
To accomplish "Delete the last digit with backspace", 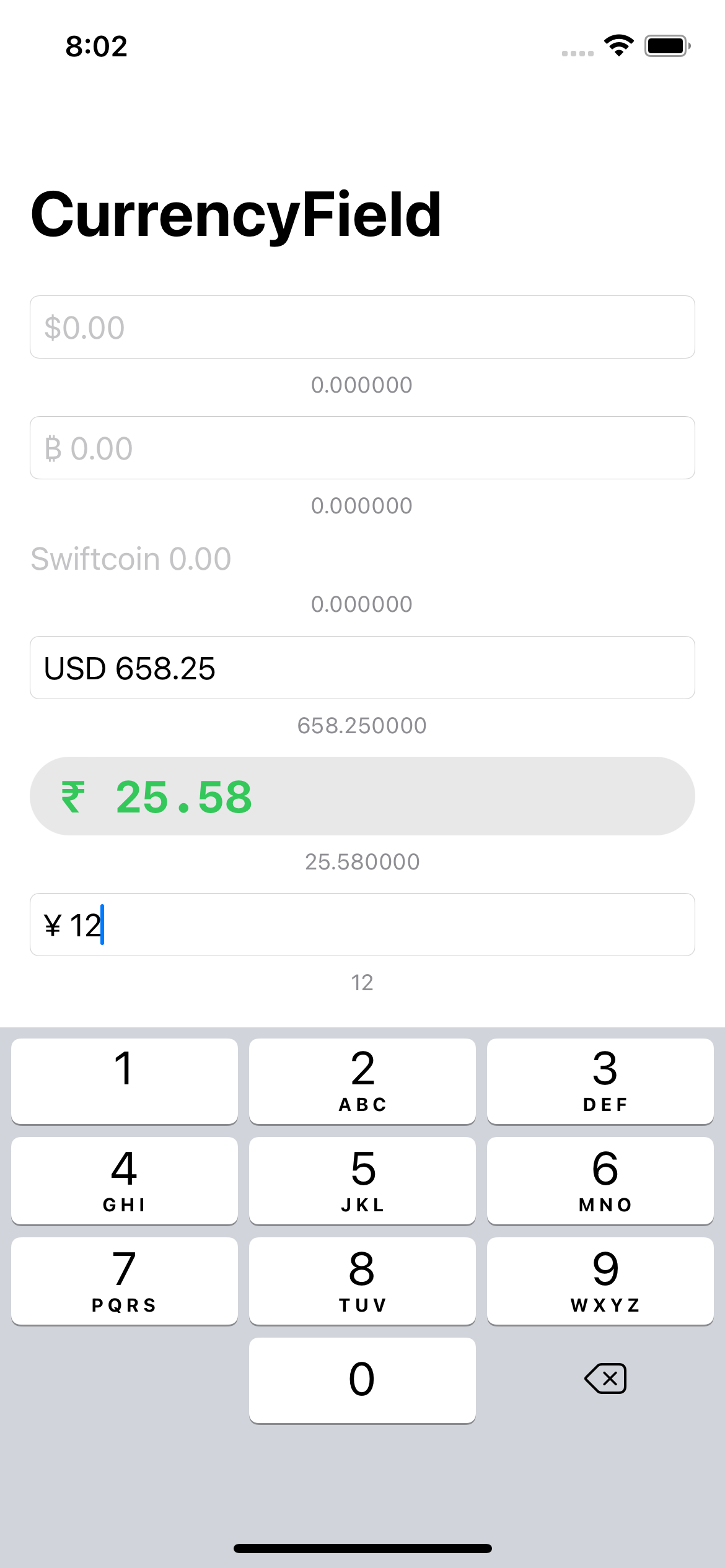I will point(605,1379).
